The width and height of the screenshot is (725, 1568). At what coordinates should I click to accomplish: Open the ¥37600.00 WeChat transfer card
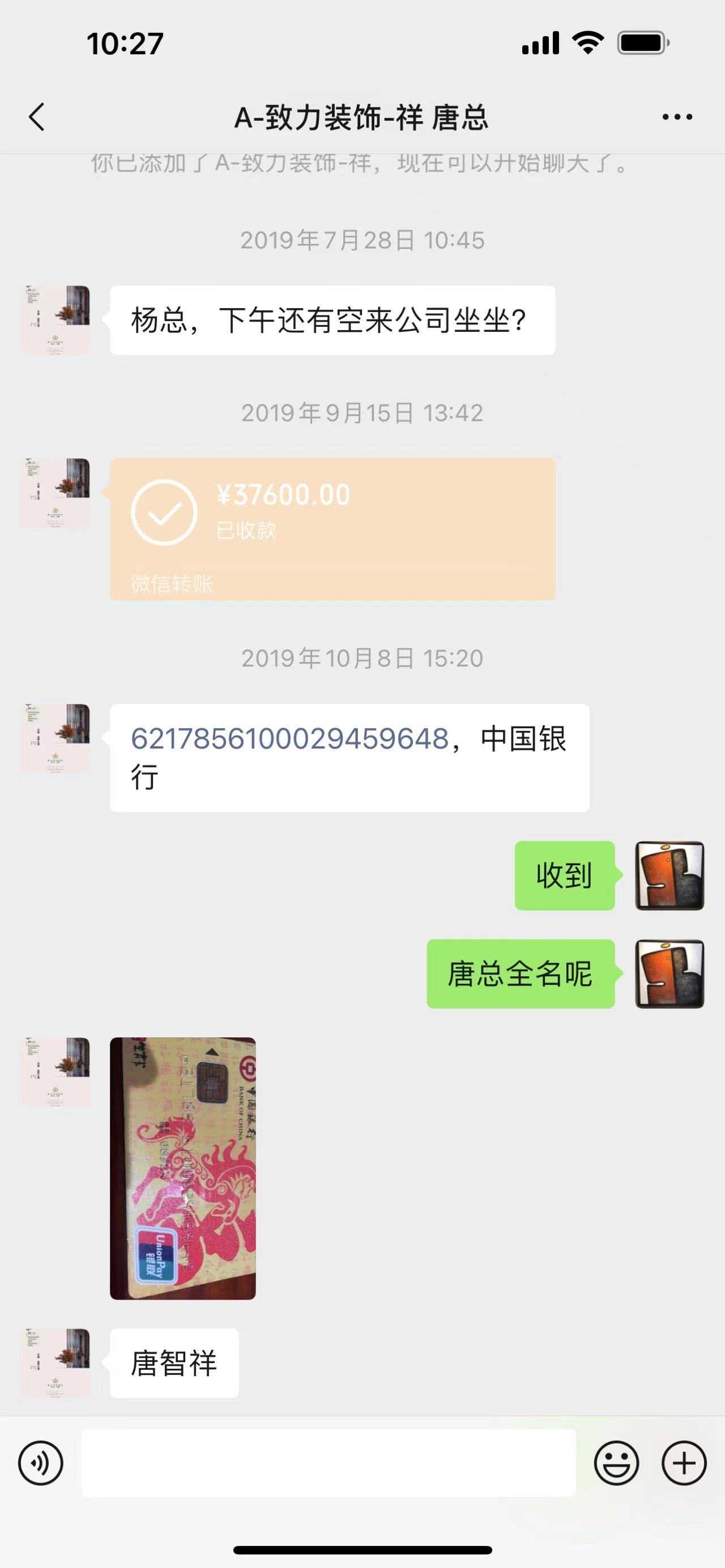(332, 528)
